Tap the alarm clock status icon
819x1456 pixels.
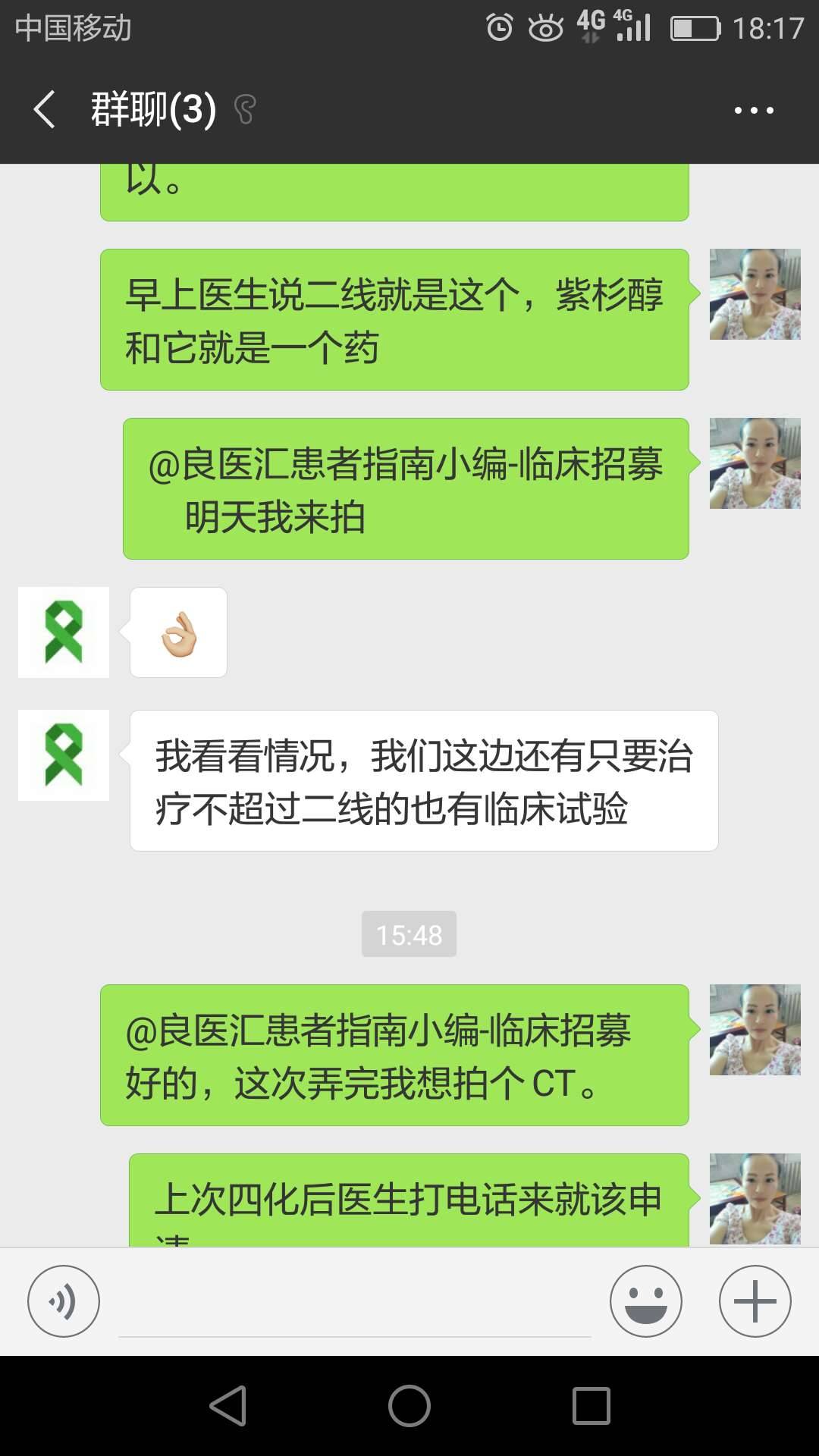tap(500, 27)
